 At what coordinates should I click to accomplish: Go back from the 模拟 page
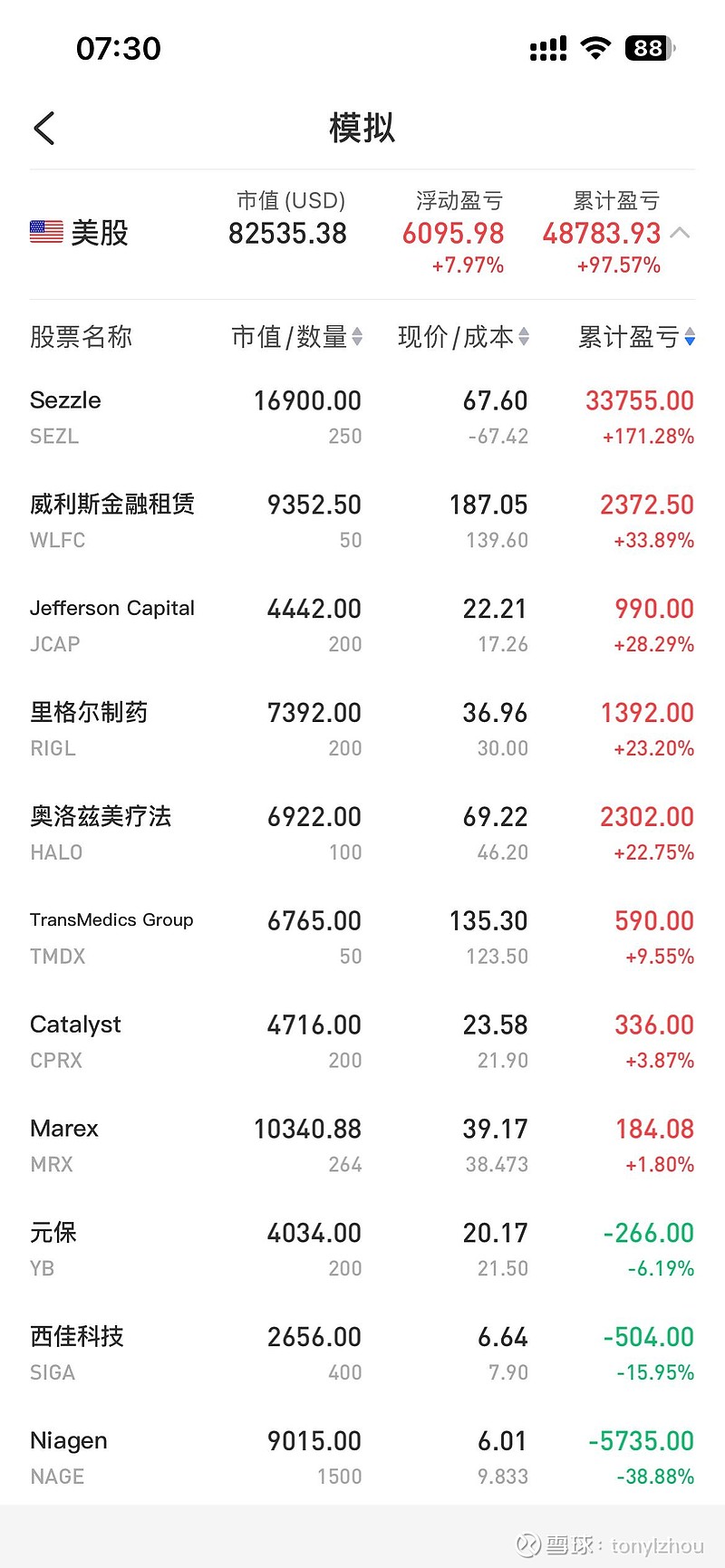click(44, 129)
